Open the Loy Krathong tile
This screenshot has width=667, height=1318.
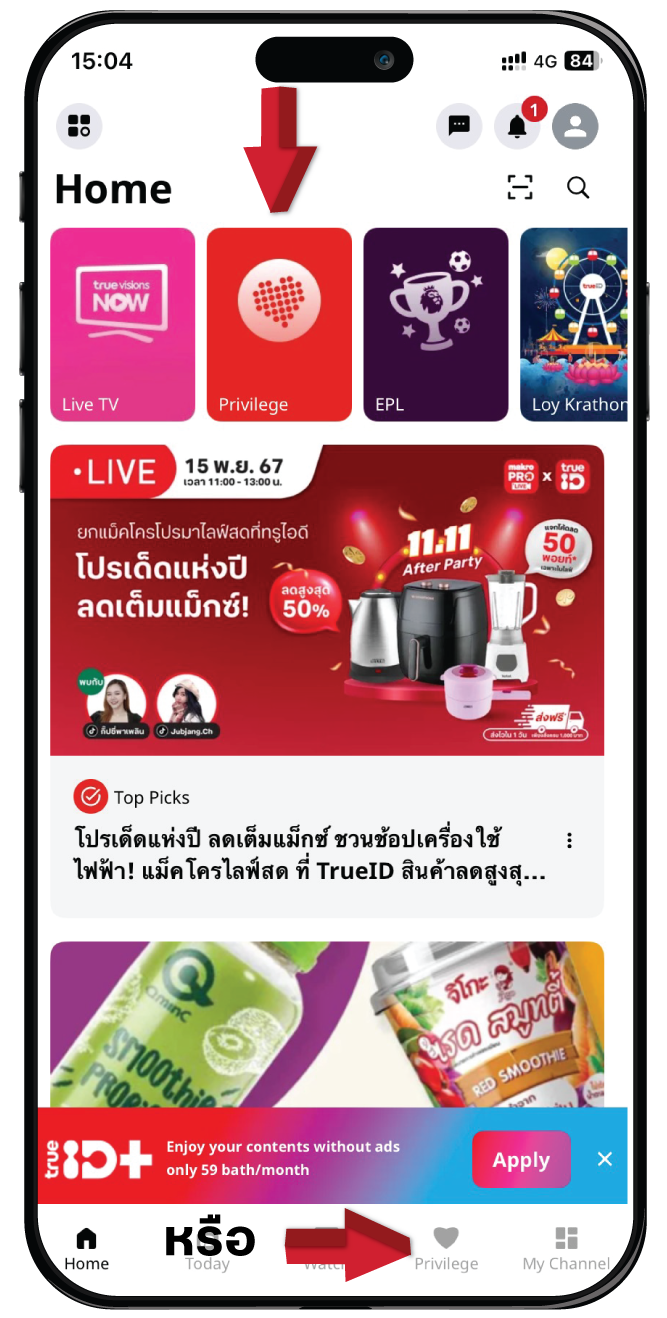(574, 324)
